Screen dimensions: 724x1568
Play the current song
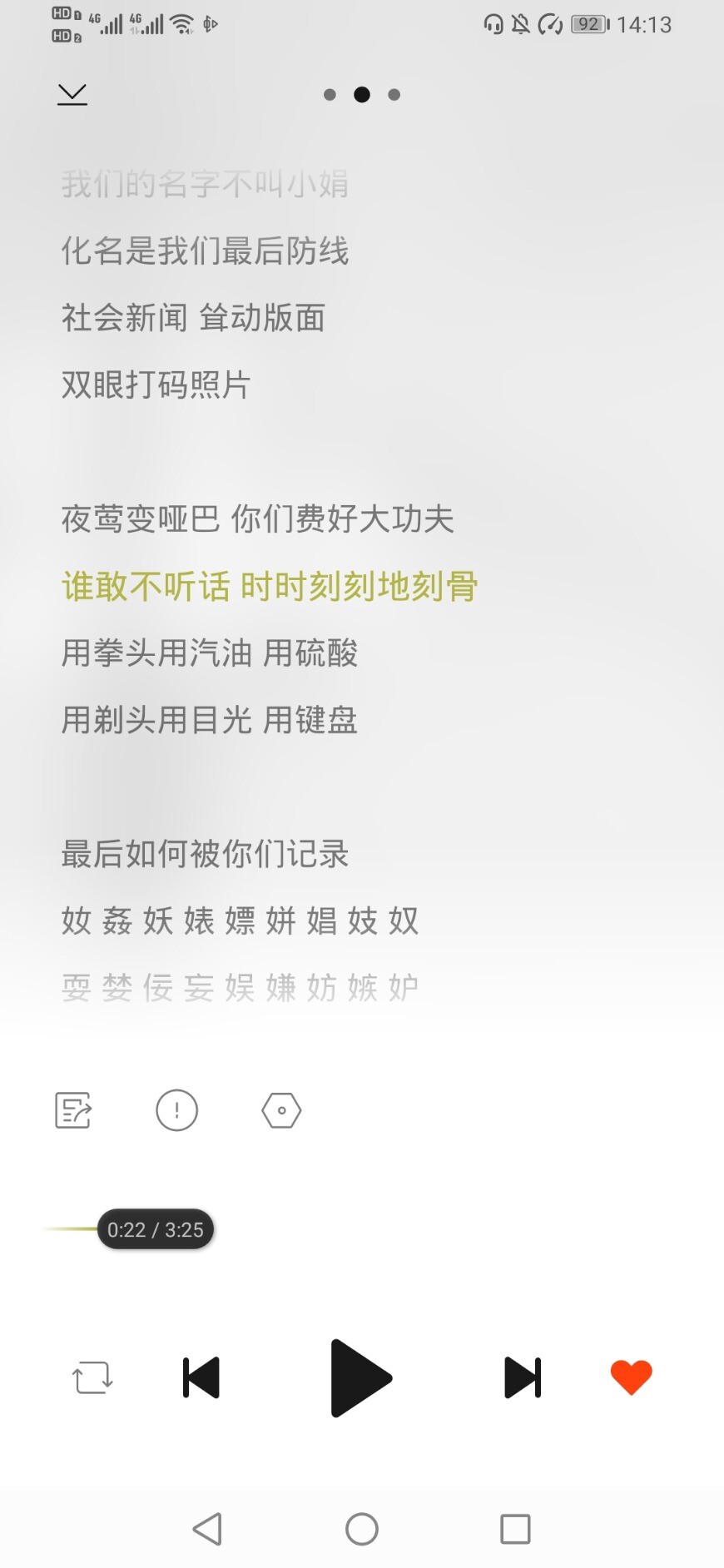[360, 1377]
